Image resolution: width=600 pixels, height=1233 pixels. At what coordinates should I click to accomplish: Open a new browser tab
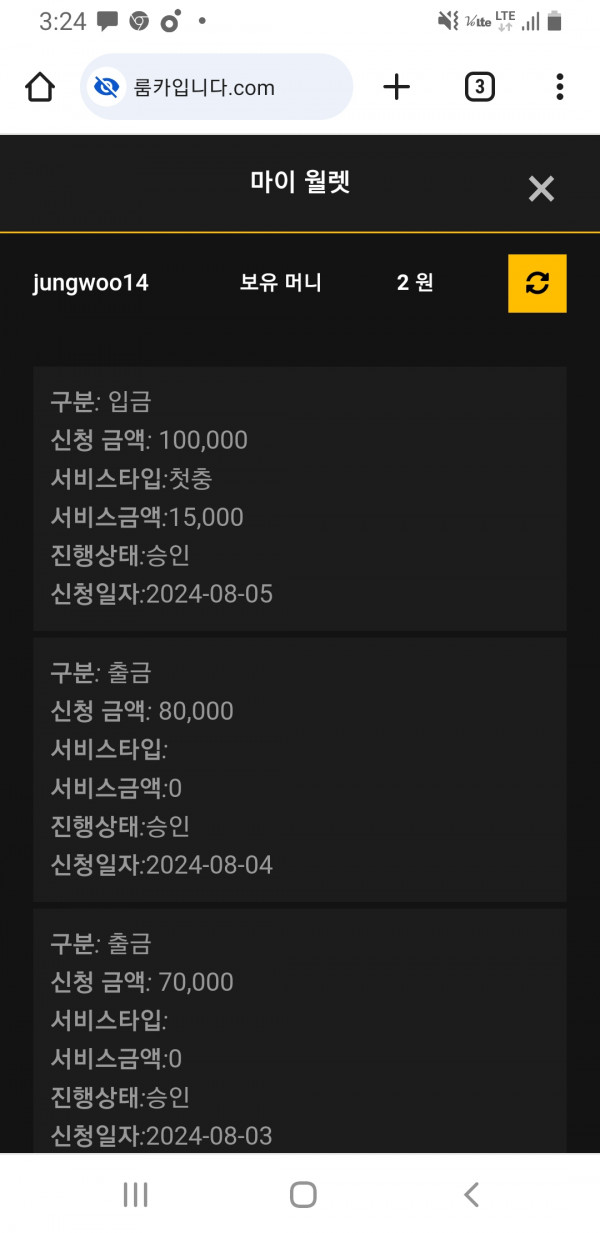pos(397,87)
